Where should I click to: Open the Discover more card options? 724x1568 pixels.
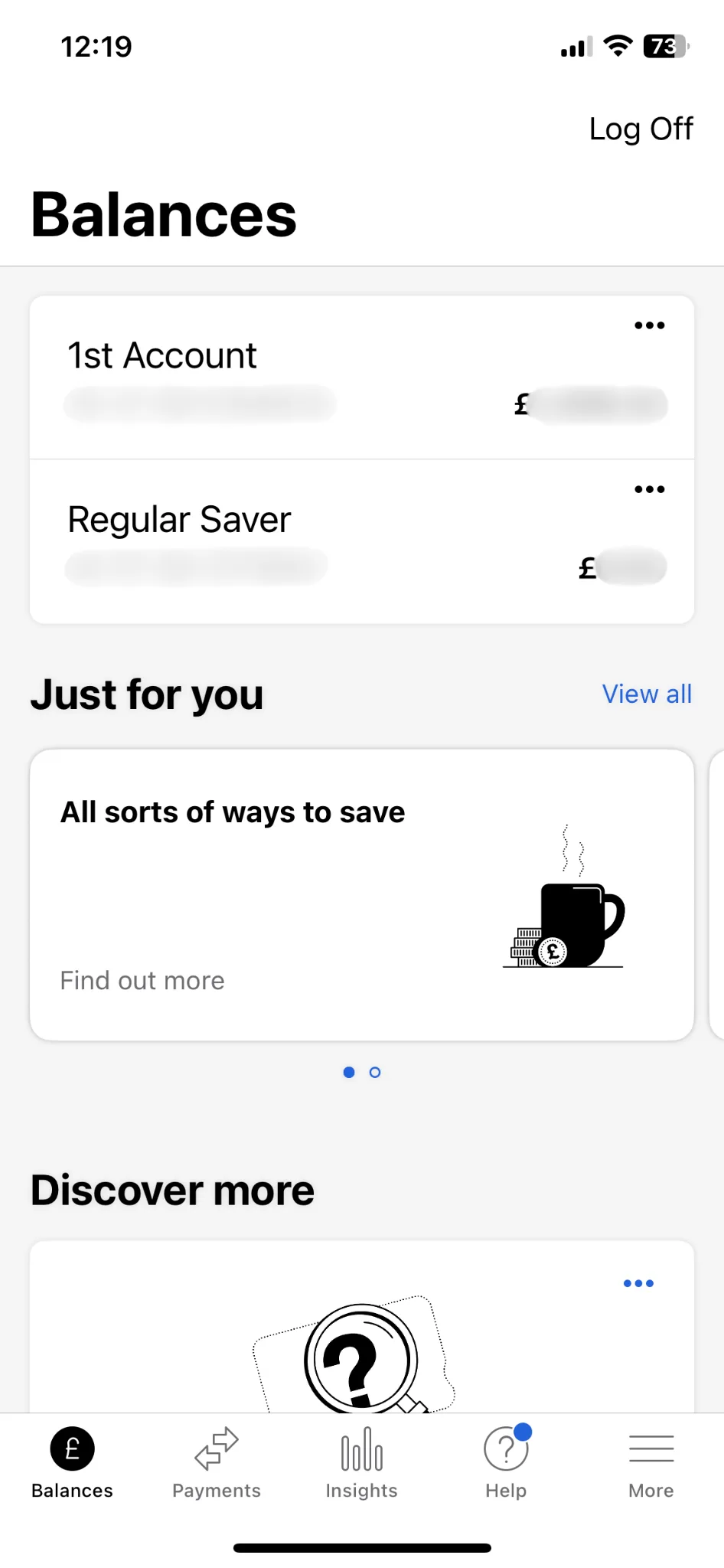click(x=638, y=1283)
